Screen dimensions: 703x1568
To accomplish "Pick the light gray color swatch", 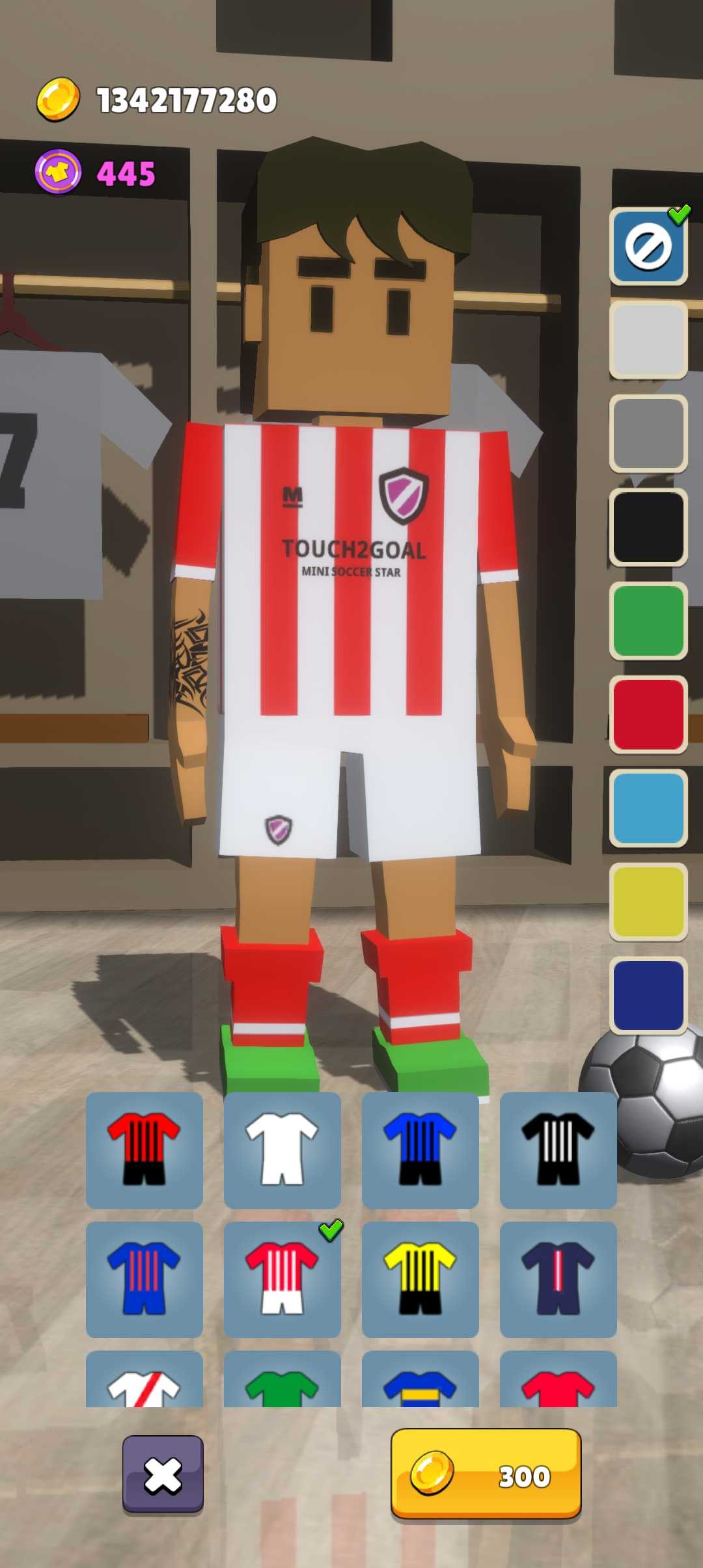I will [648, 340].
